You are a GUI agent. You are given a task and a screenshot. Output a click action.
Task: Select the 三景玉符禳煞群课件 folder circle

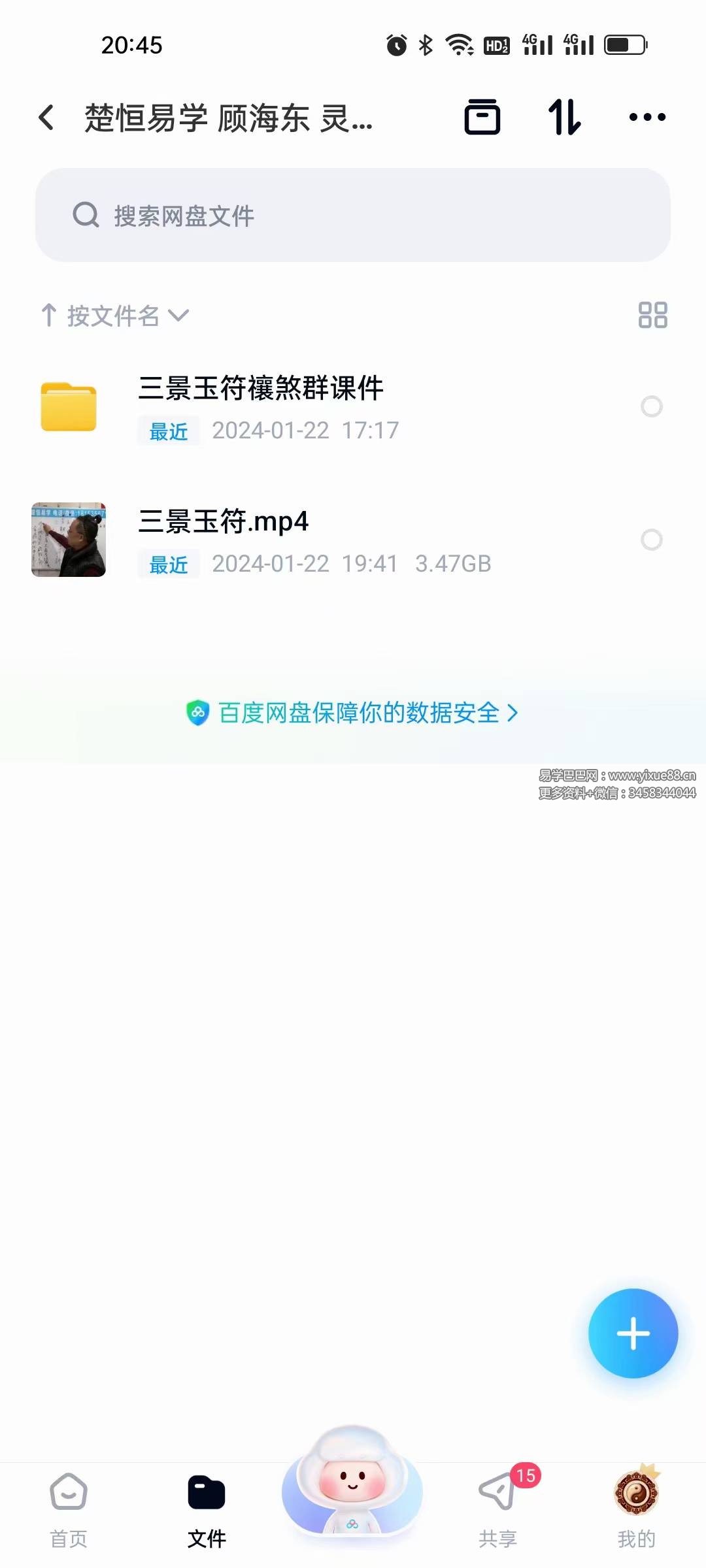pos(651,406)
